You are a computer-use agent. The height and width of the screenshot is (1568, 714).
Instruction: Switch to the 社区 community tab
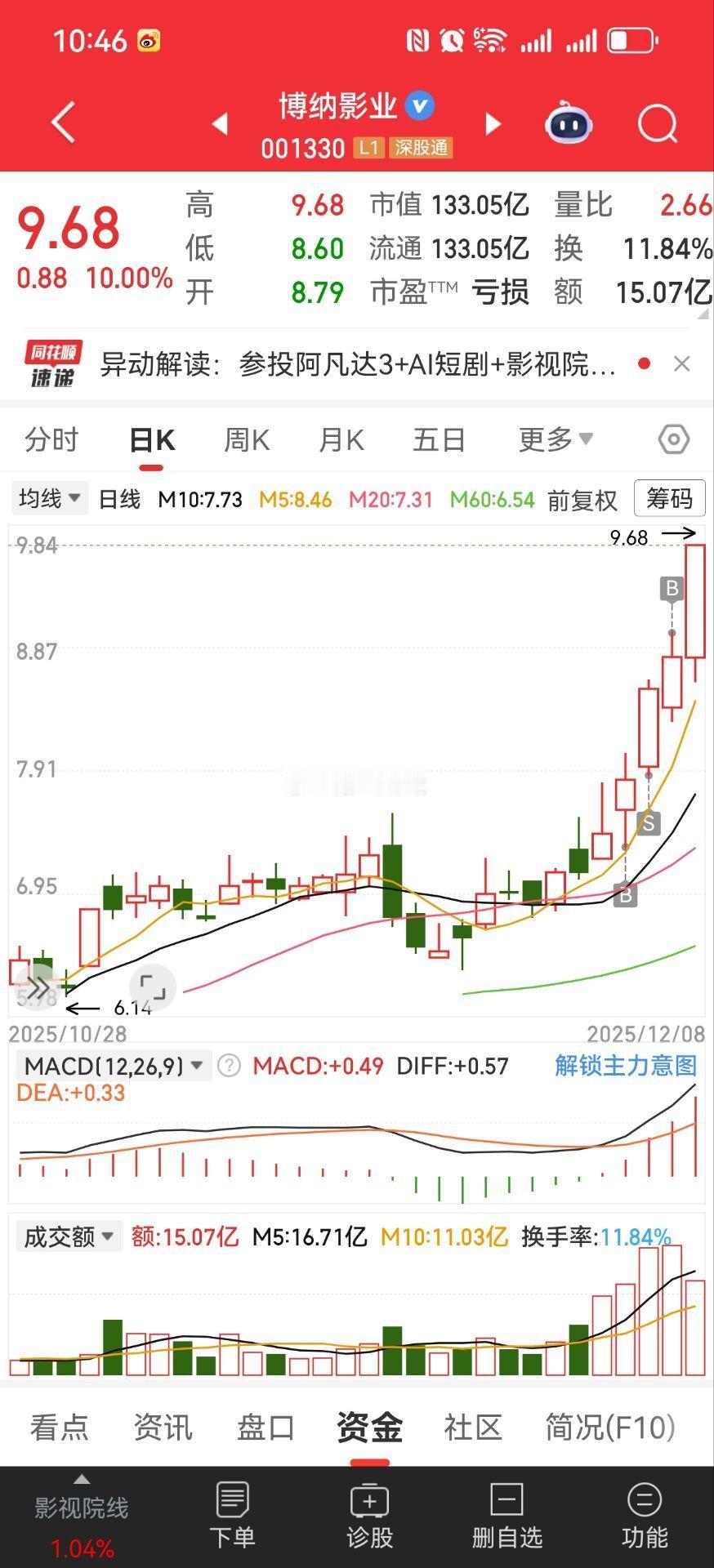click(x=472, y=1427)
